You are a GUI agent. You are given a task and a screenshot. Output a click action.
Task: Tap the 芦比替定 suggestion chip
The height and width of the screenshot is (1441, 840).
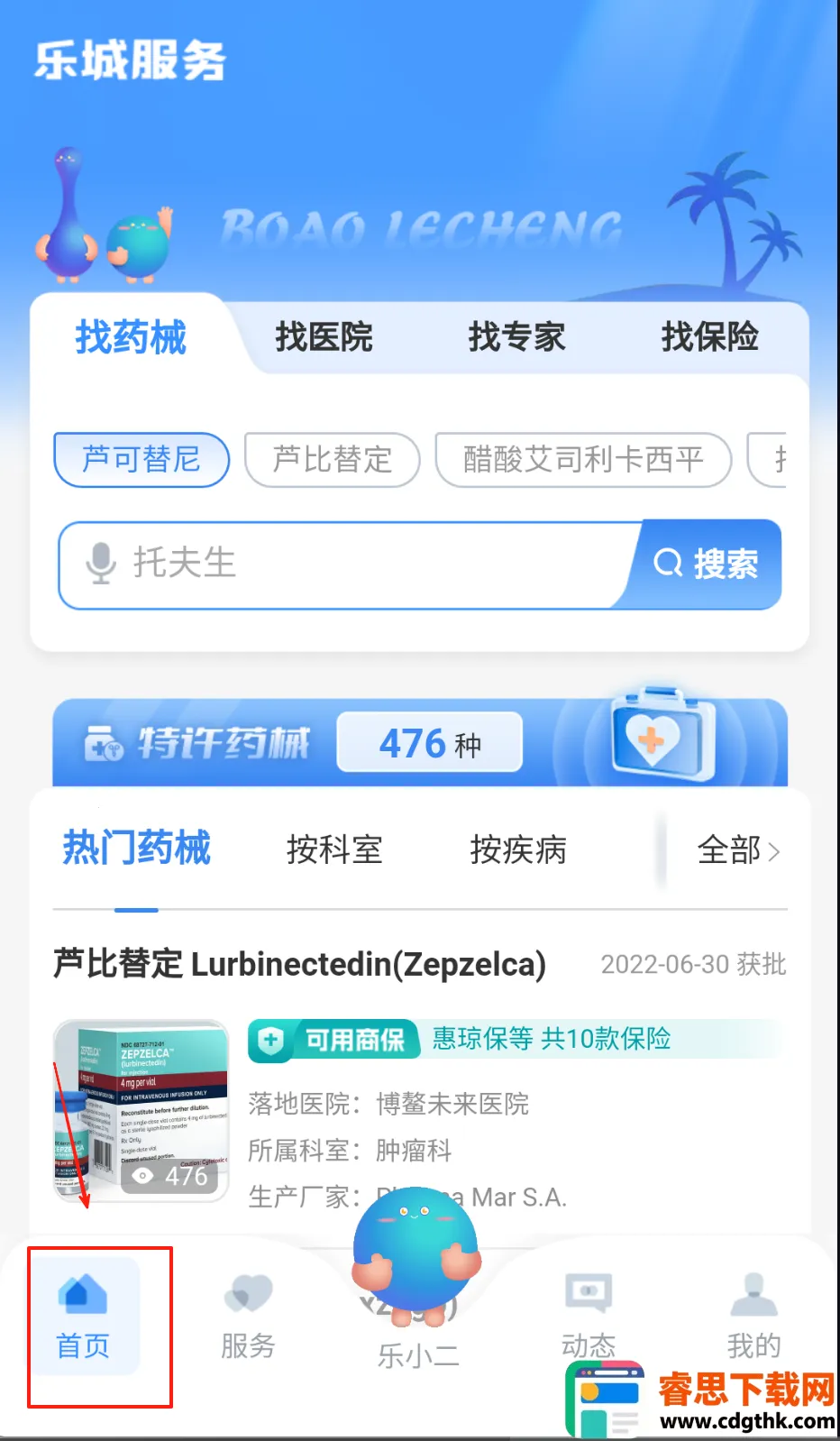click(333, 460)
